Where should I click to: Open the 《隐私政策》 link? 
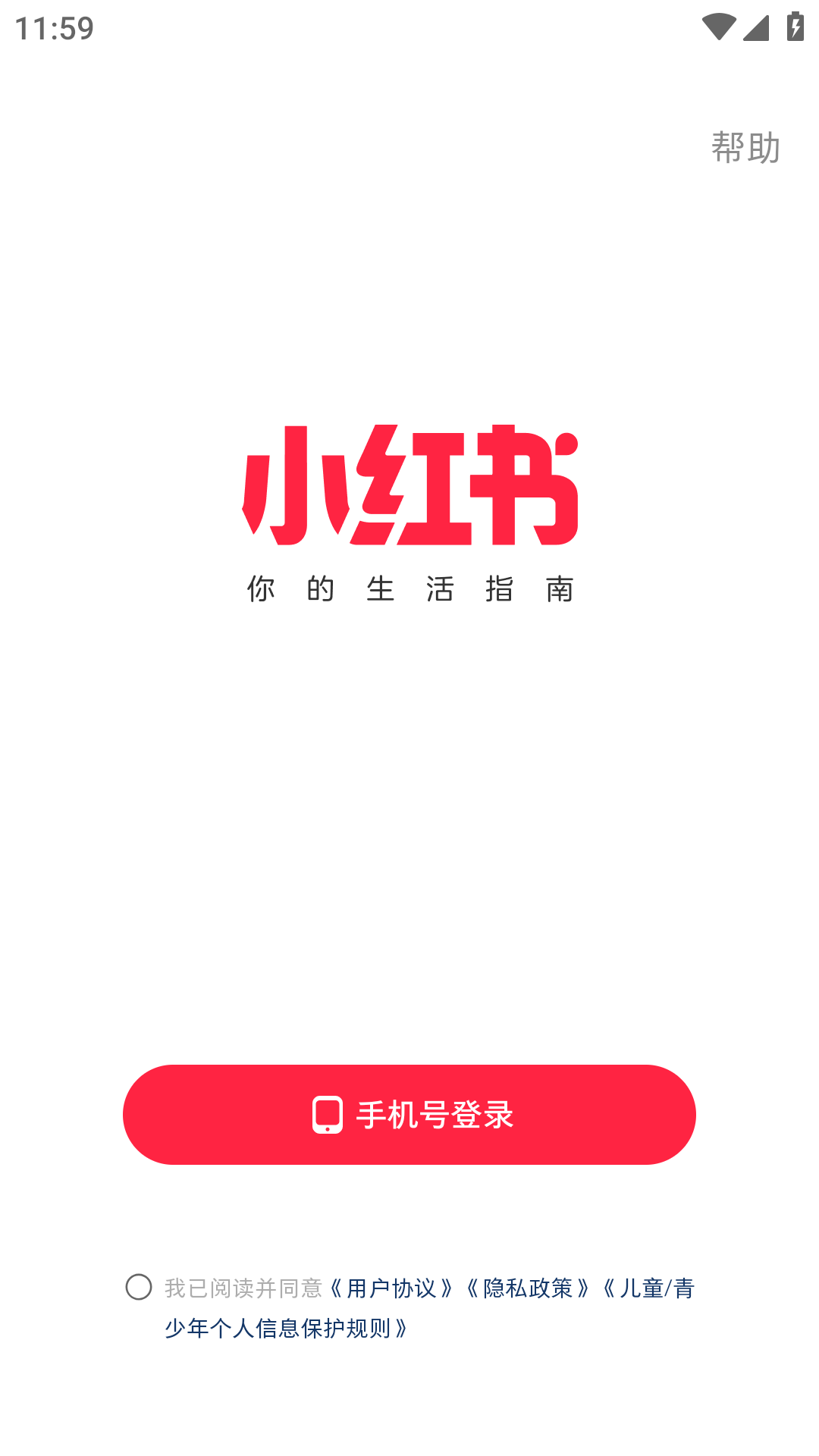pos(528,1288)
